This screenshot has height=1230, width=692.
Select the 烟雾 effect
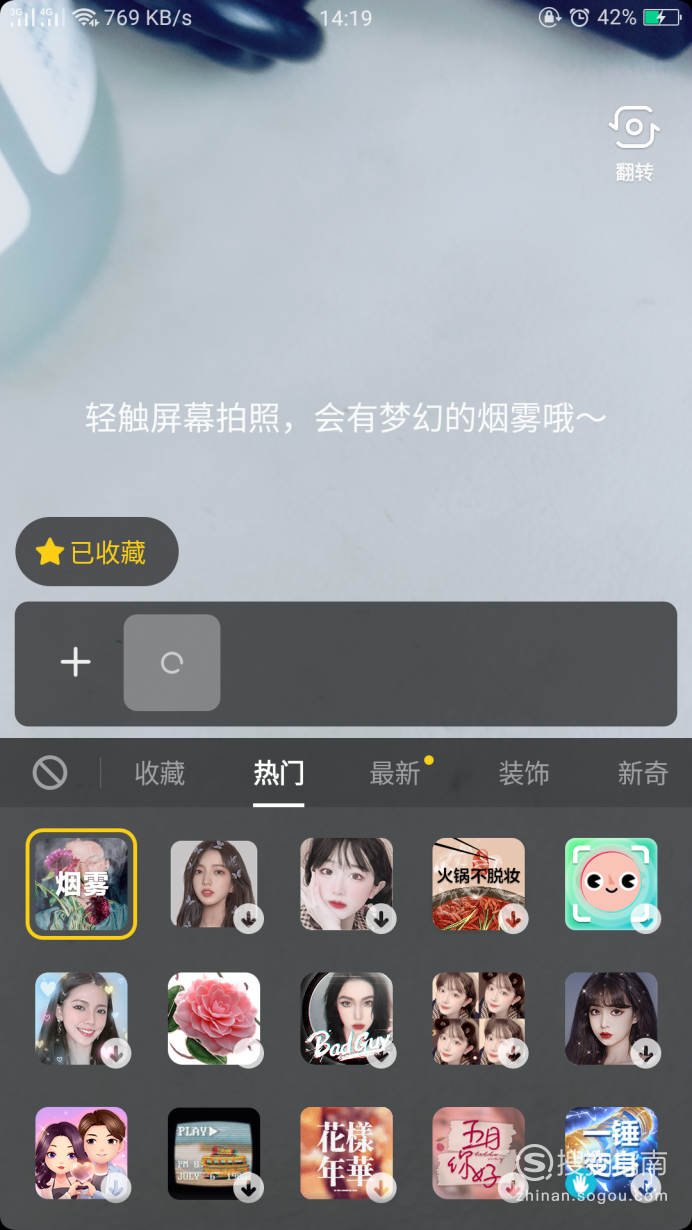pyautogui.click(x=81, y=884)
